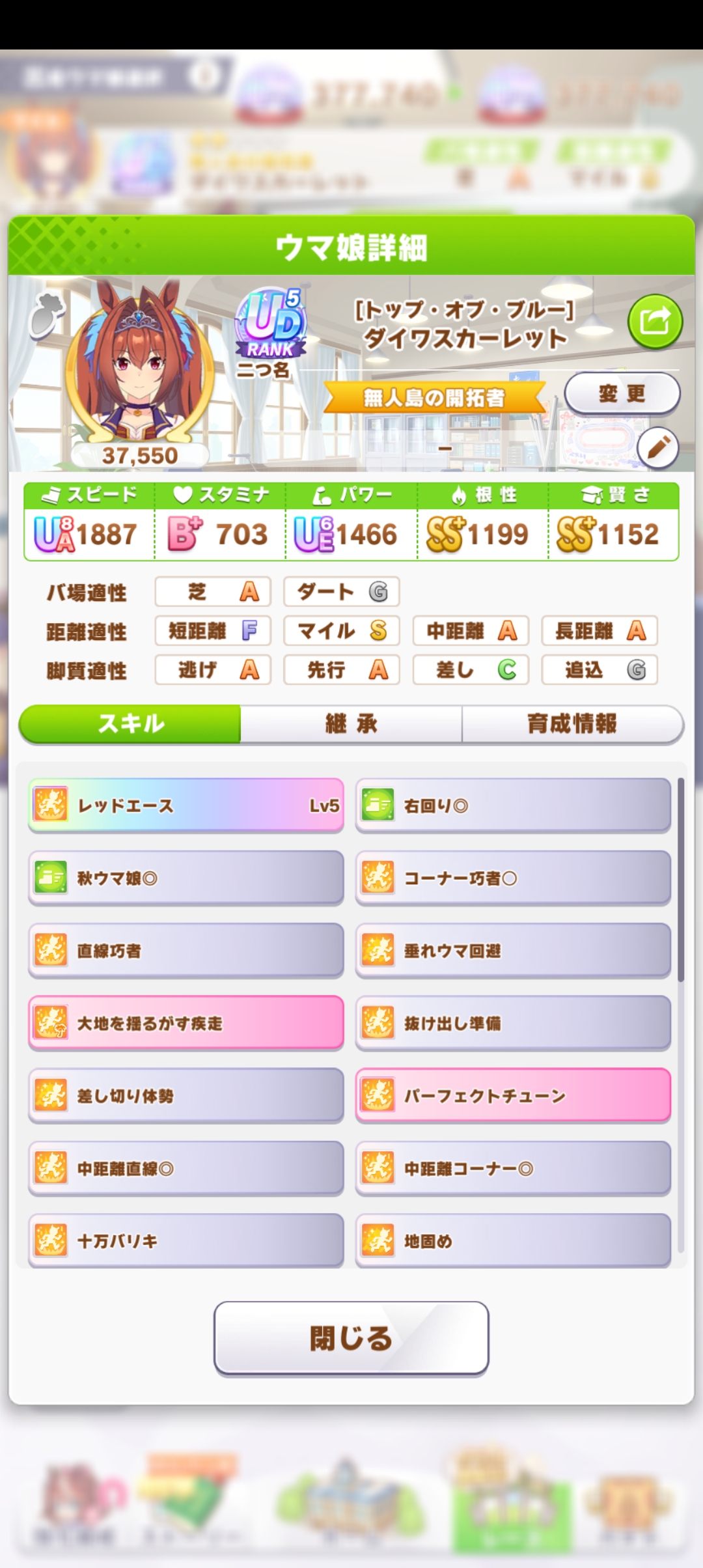Tap the green share icon
Image resolution: width=703 pixels, height=1568 pixels.
click(x=654, y=322)
